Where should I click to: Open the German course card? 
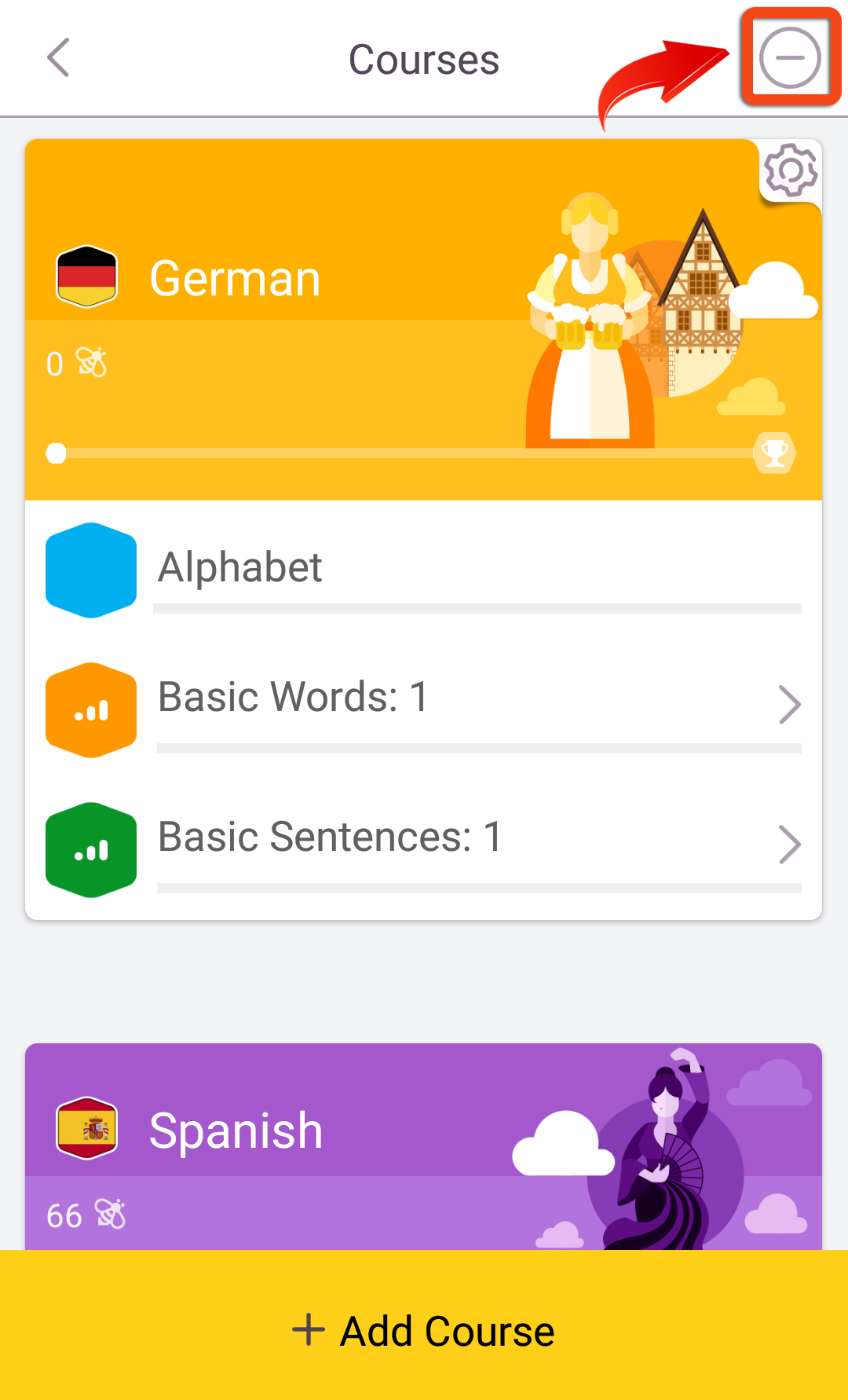423,320
